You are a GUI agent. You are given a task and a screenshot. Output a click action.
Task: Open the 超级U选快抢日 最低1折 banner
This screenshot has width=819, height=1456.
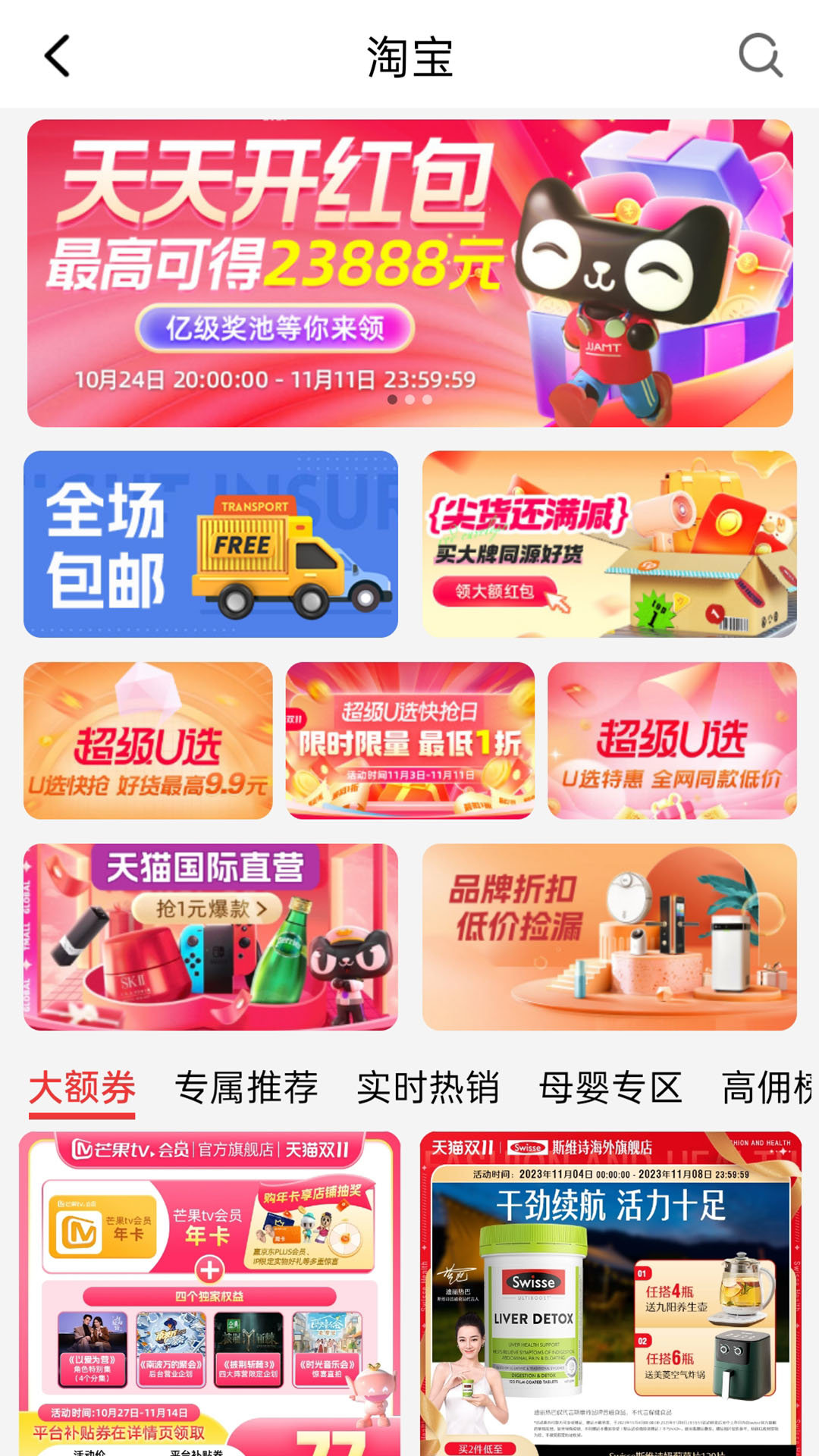409,739
